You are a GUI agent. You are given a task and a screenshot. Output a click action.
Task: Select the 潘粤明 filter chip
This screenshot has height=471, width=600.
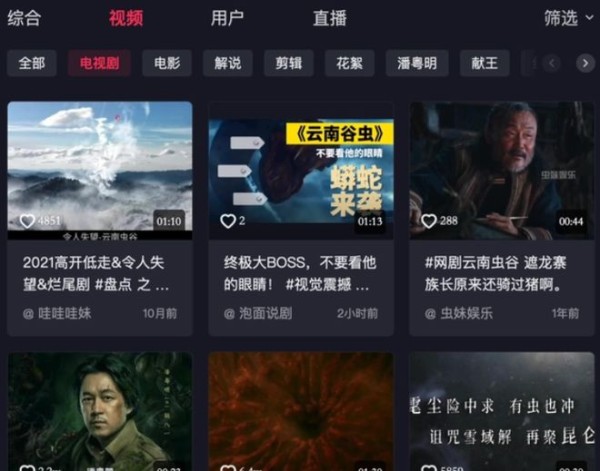(417, 63)
